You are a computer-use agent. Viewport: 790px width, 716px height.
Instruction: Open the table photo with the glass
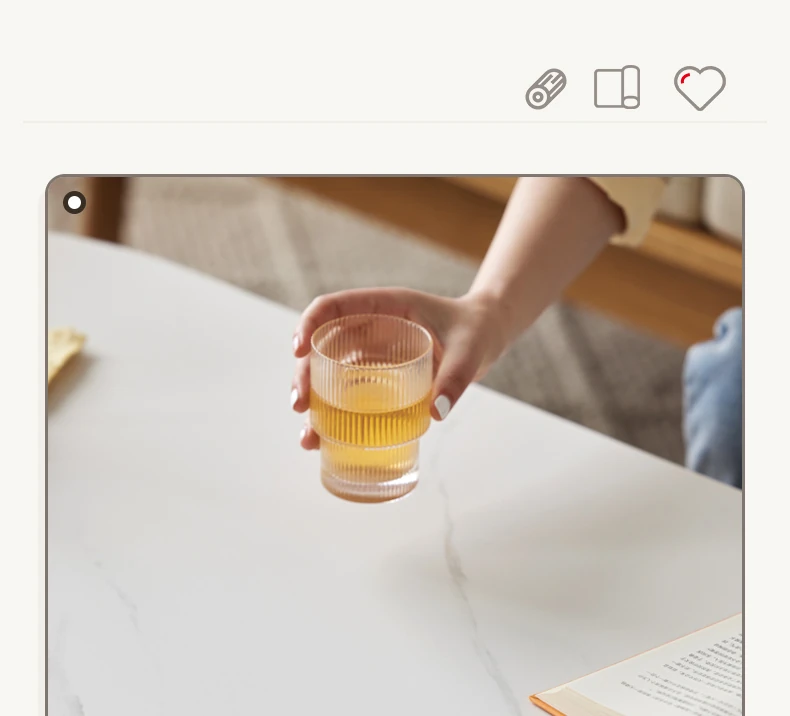tap(395, 450)
